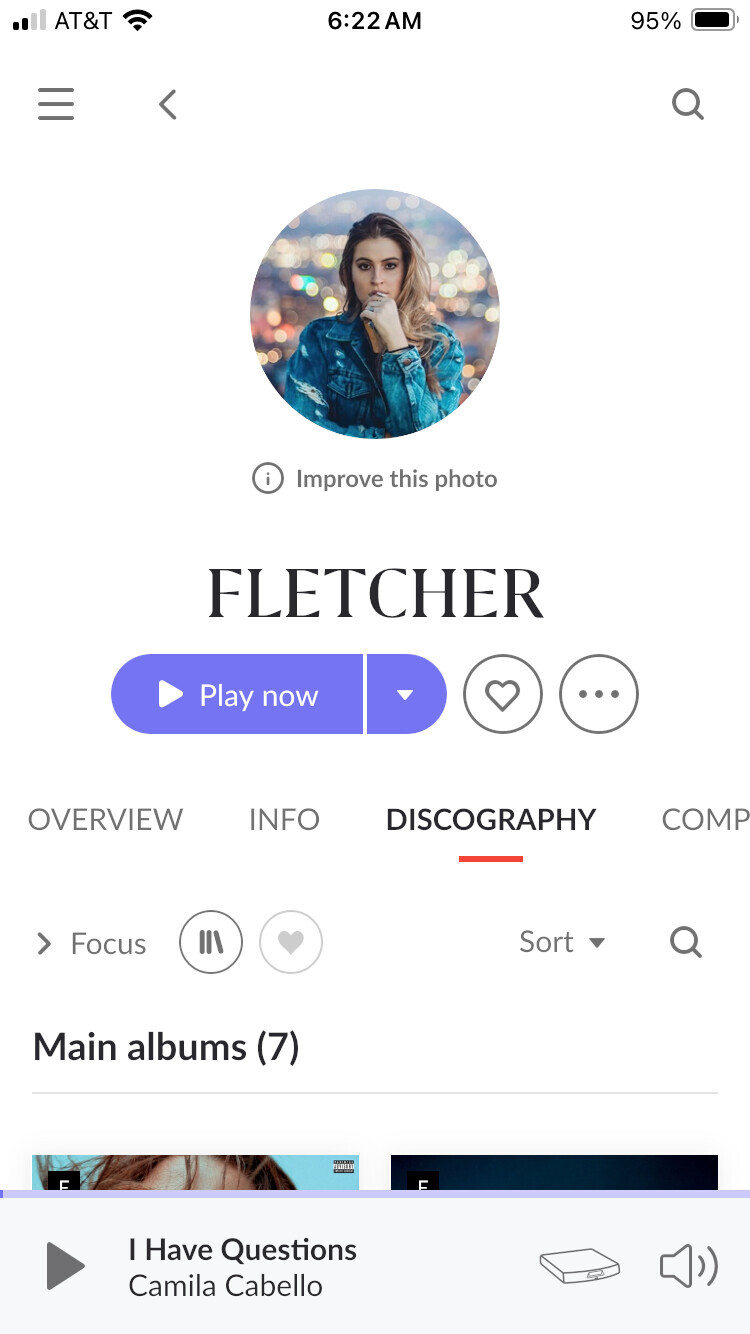Viewport: 750px width, 1334px height.
Task: Switch to the Overview tab
Action: point(105,820)
